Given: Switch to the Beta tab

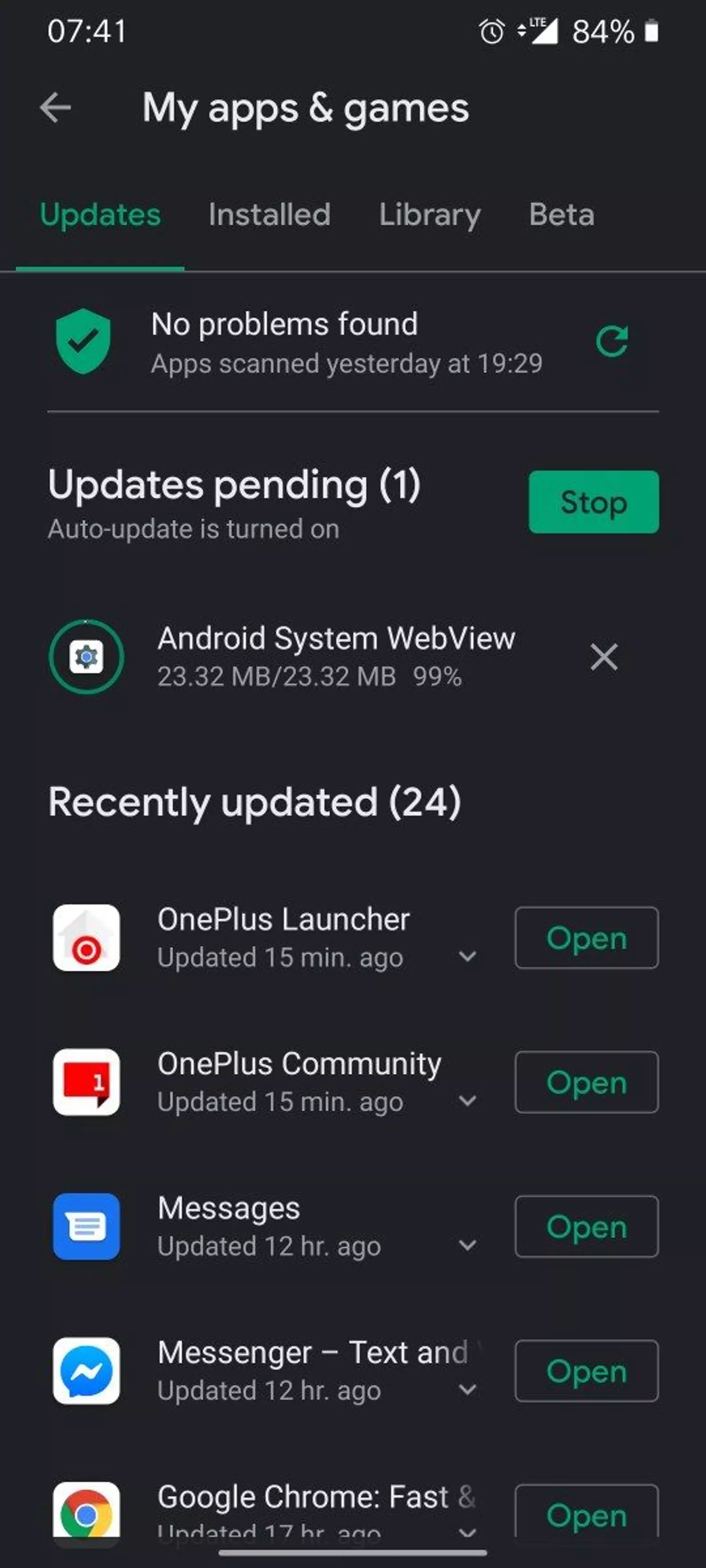Looking at the screenshot, I should tap(561, 215).
